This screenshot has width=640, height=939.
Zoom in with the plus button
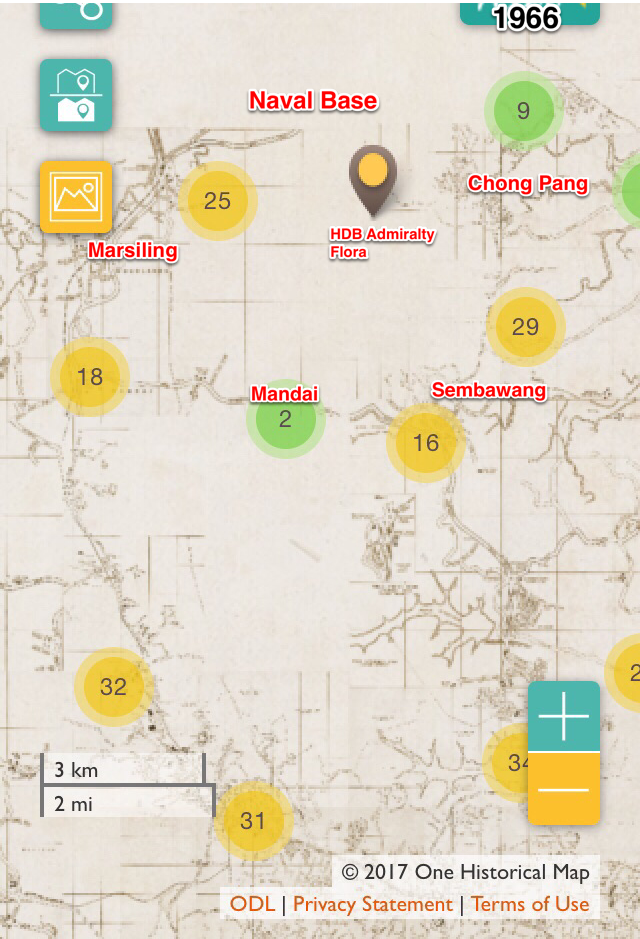click(563, 716)
